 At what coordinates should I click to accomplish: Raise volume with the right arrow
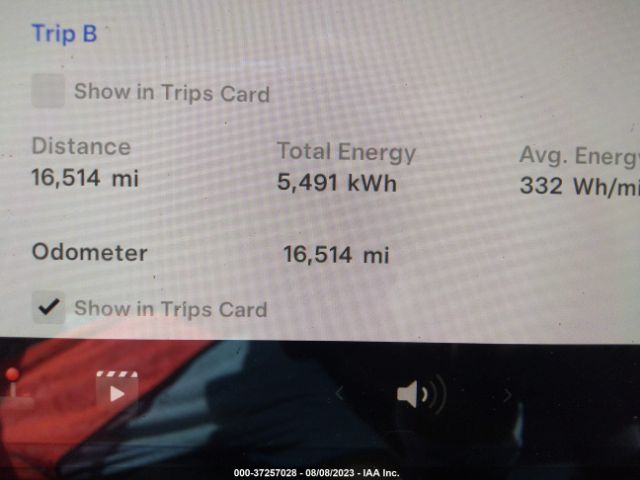coord(506,395)
